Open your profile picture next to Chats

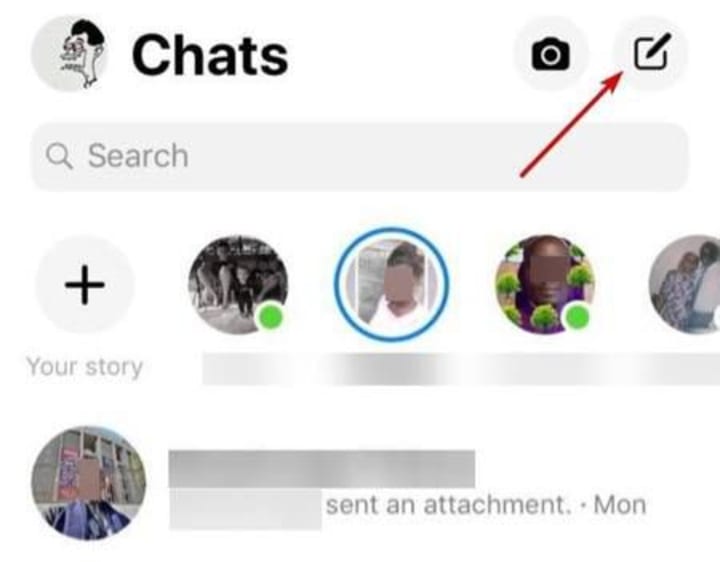tap(70, 54)
